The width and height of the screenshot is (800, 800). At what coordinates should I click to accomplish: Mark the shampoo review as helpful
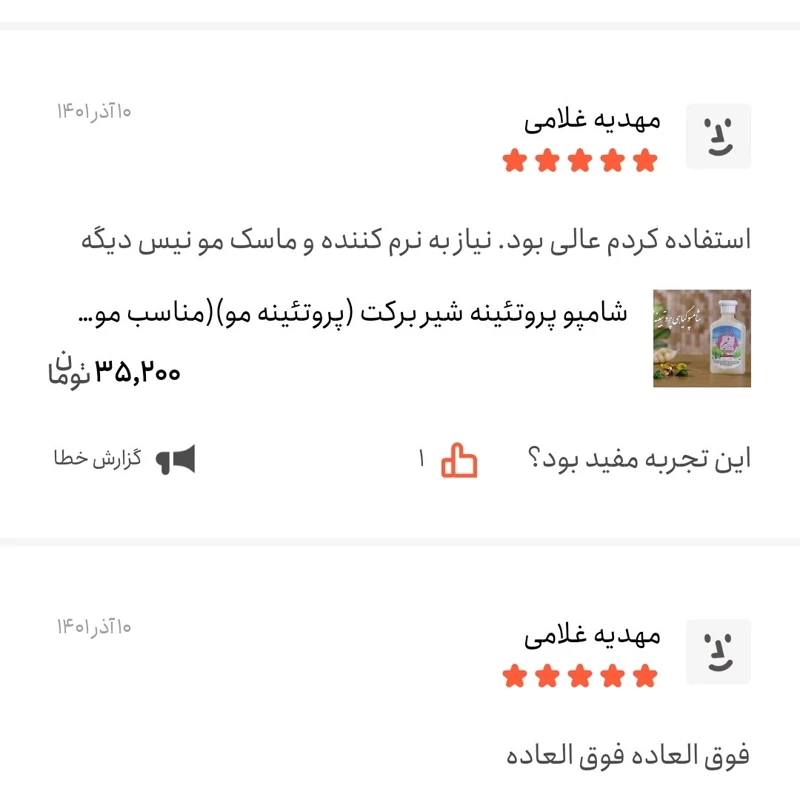pyautogui.click(x=460, y=460)
